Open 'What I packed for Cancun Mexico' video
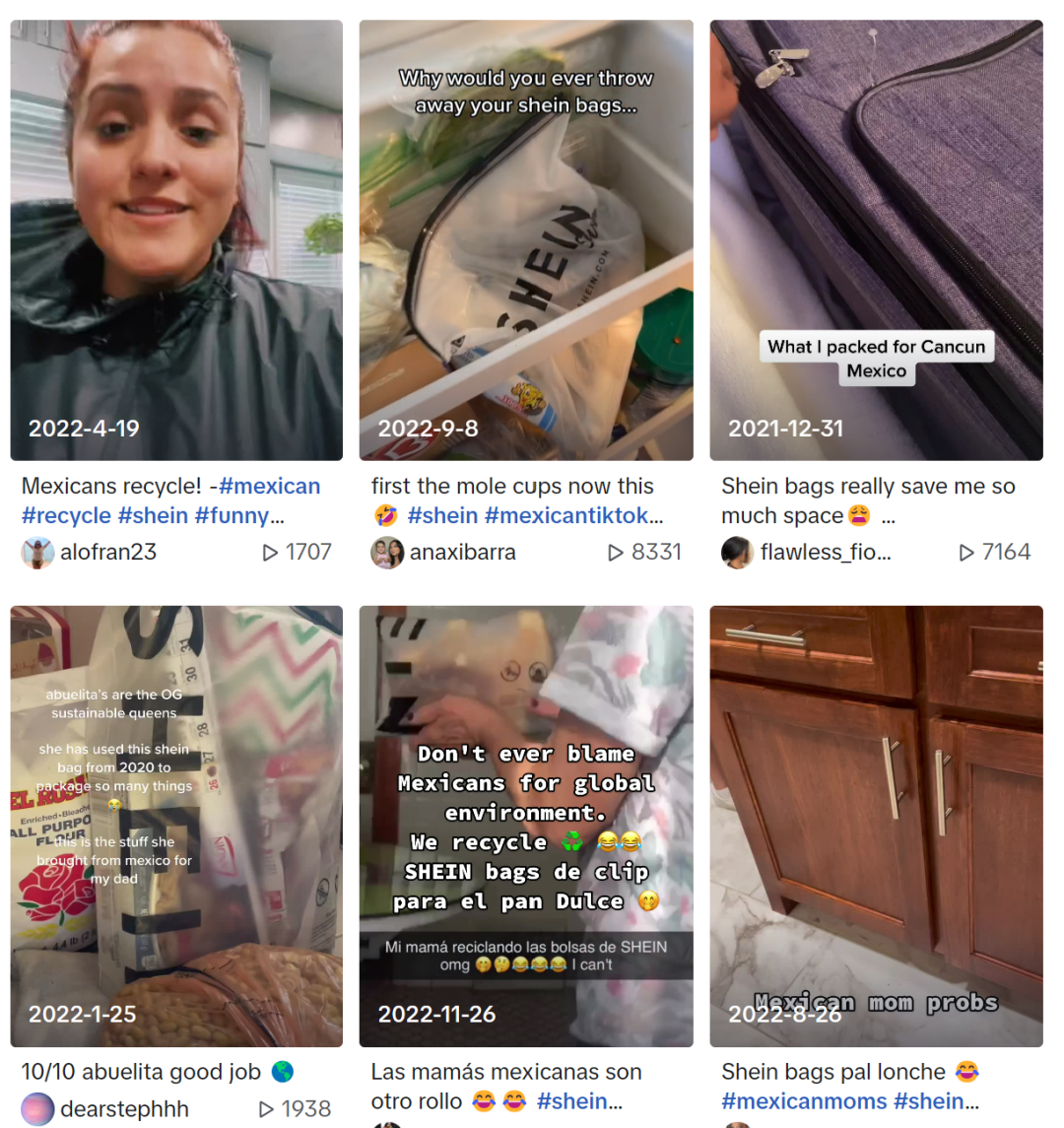The width and height of the screenshot is (1064, 1128). [x=876, y=239]
